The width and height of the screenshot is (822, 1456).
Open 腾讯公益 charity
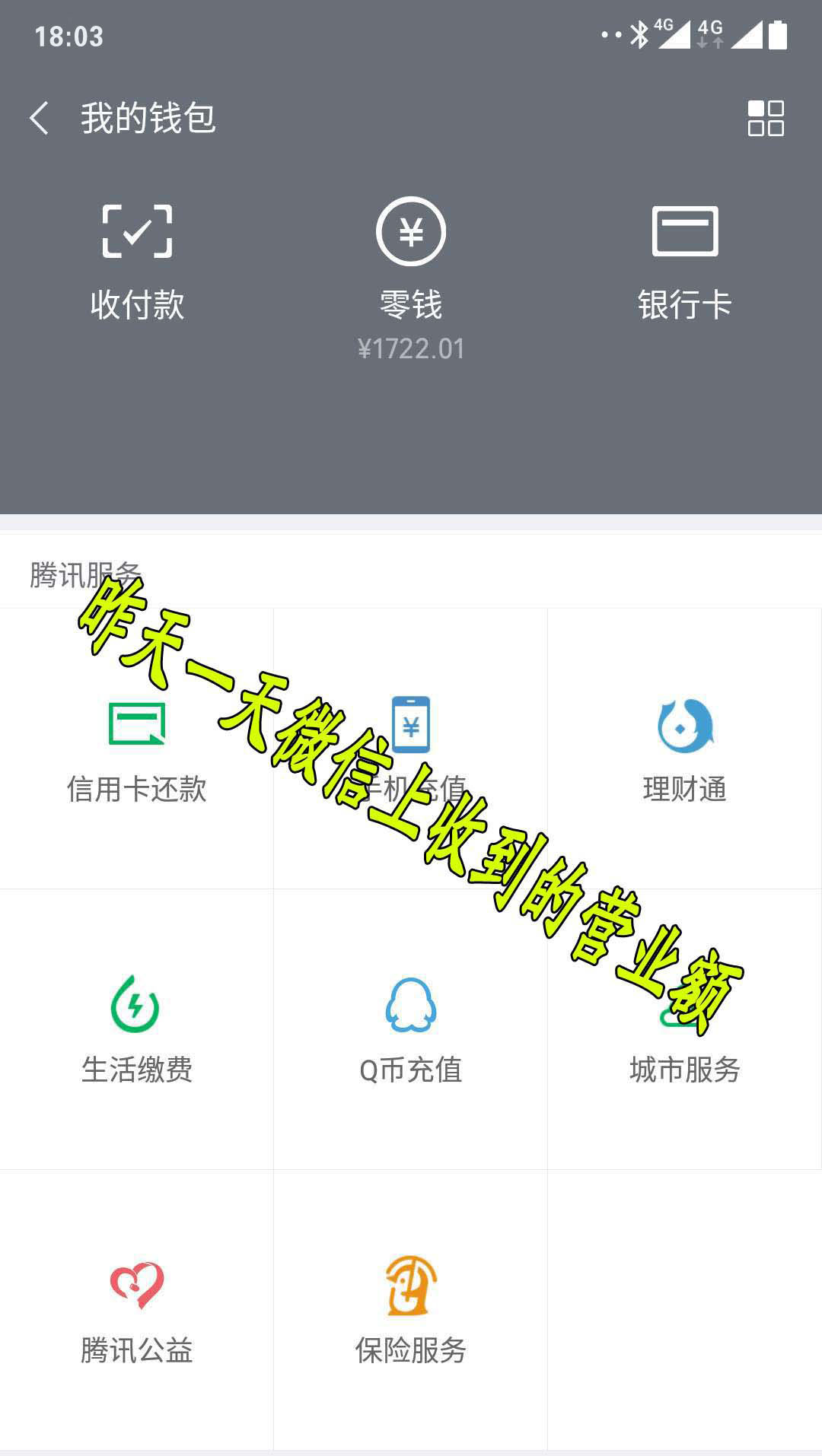pos(137,1310)
